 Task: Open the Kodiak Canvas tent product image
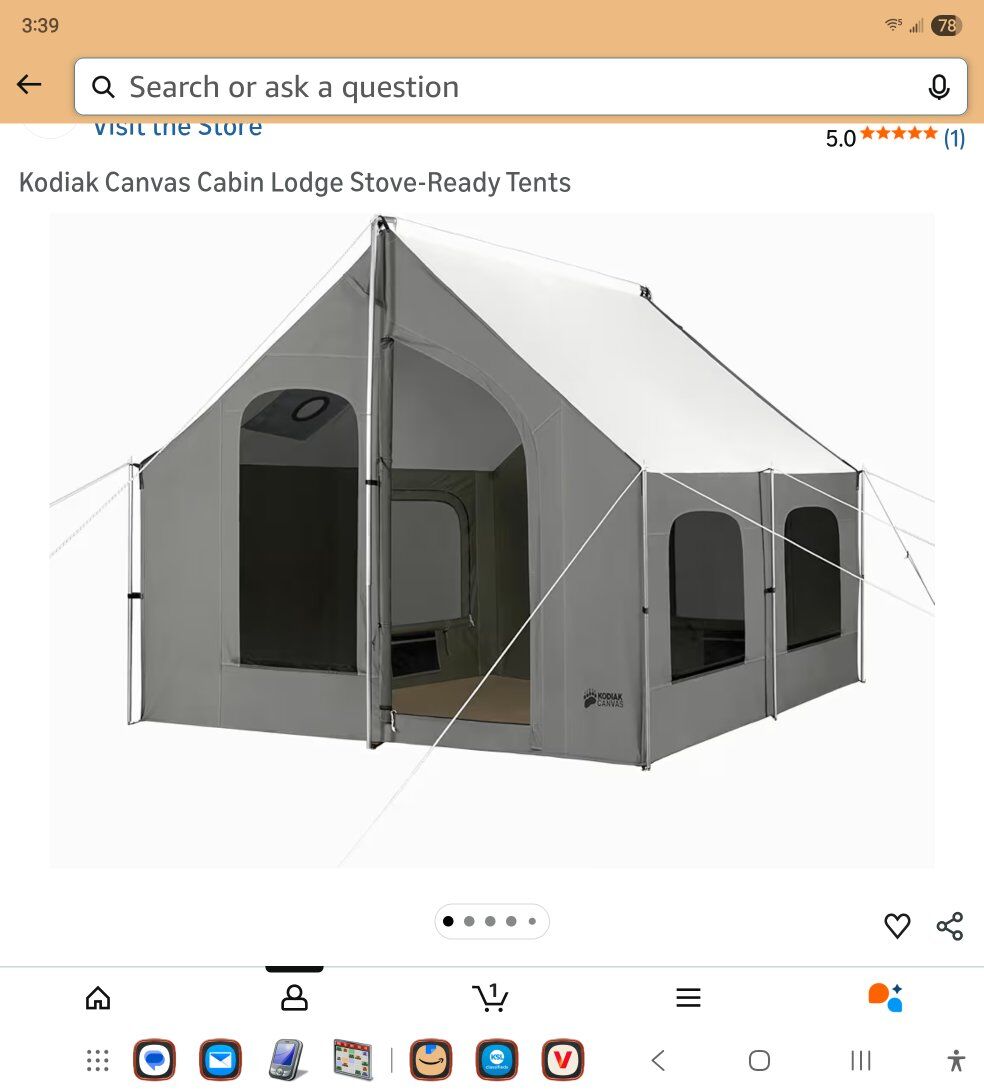[492, 540]
